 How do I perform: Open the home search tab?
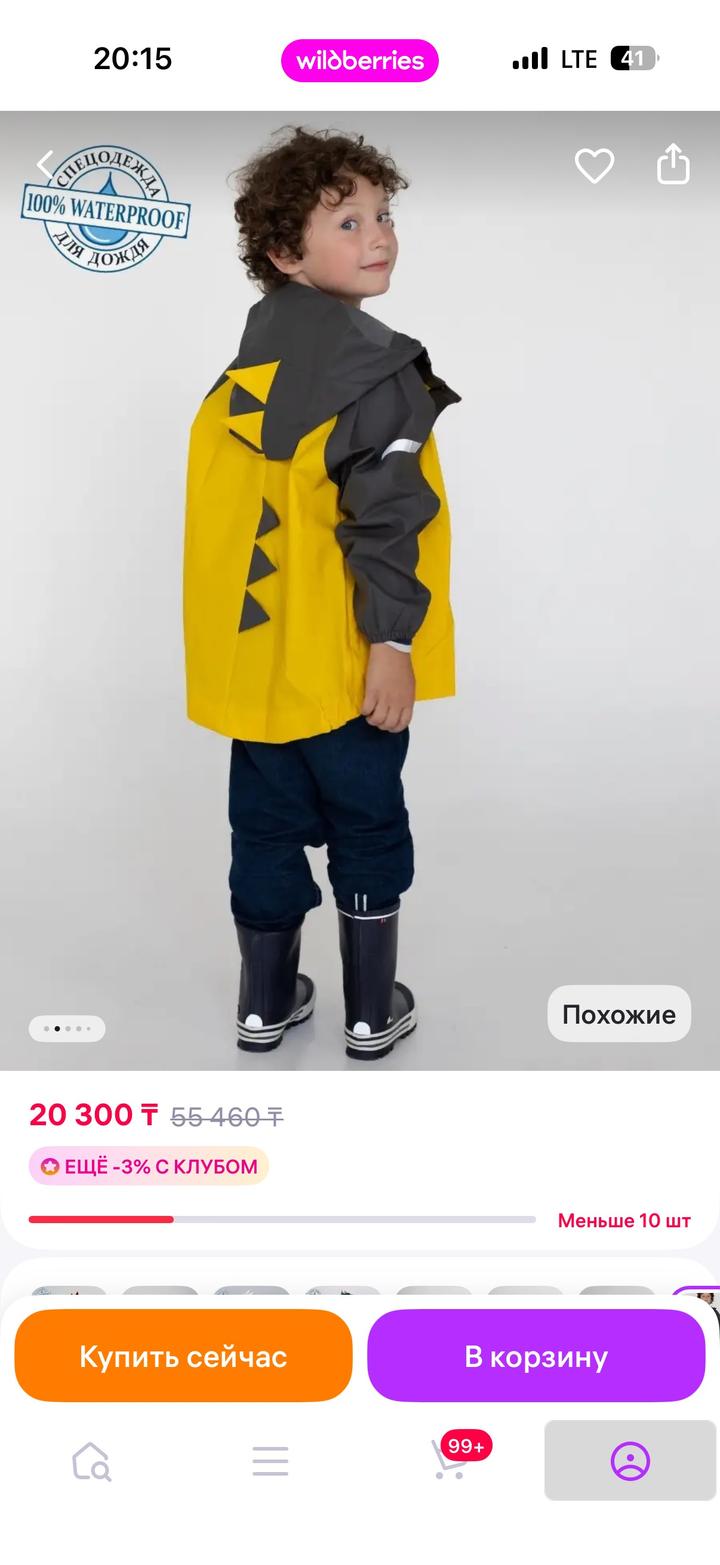tap(91, 1461)
